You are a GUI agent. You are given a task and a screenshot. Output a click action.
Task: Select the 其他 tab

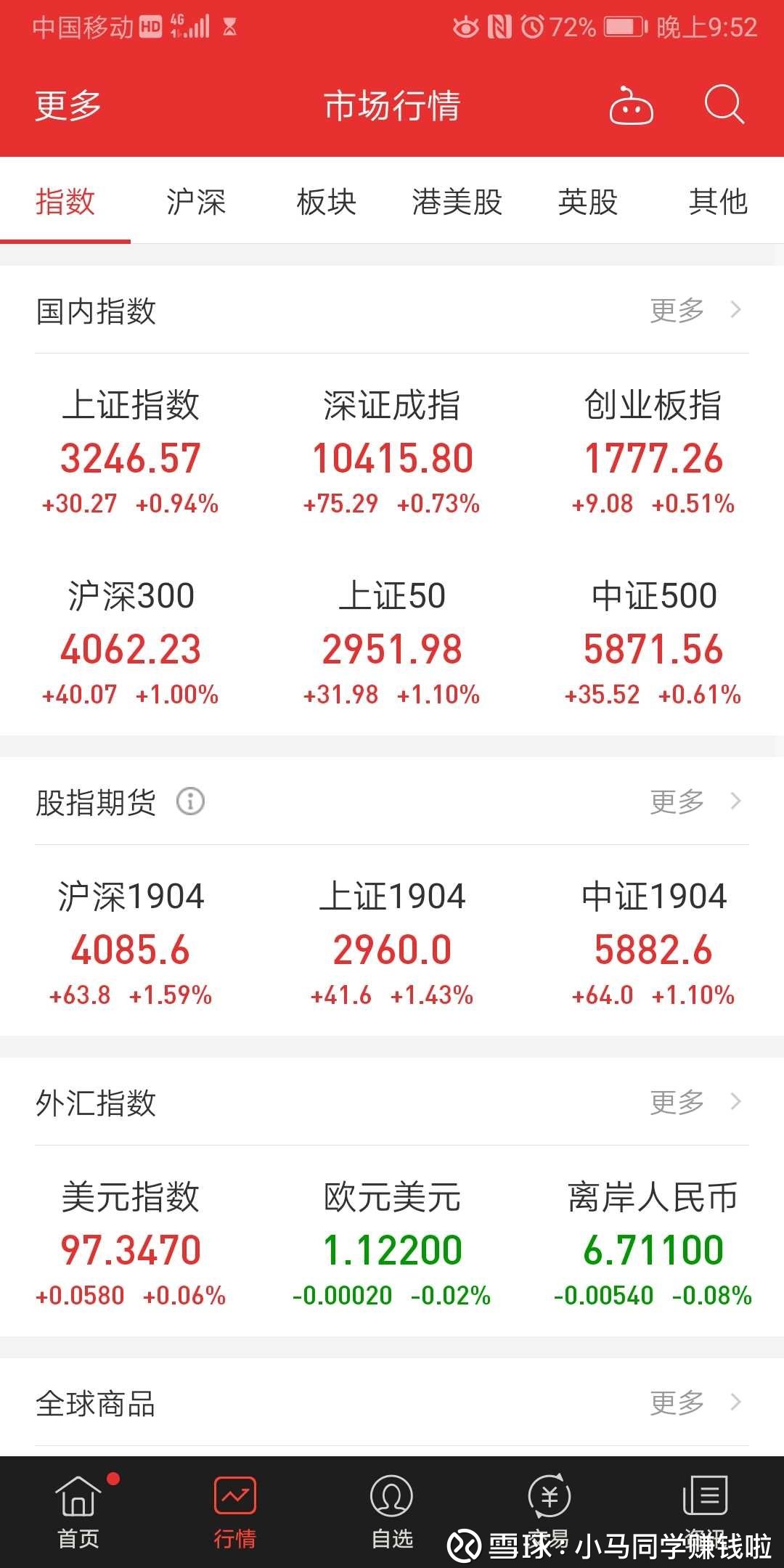point(718,202)
